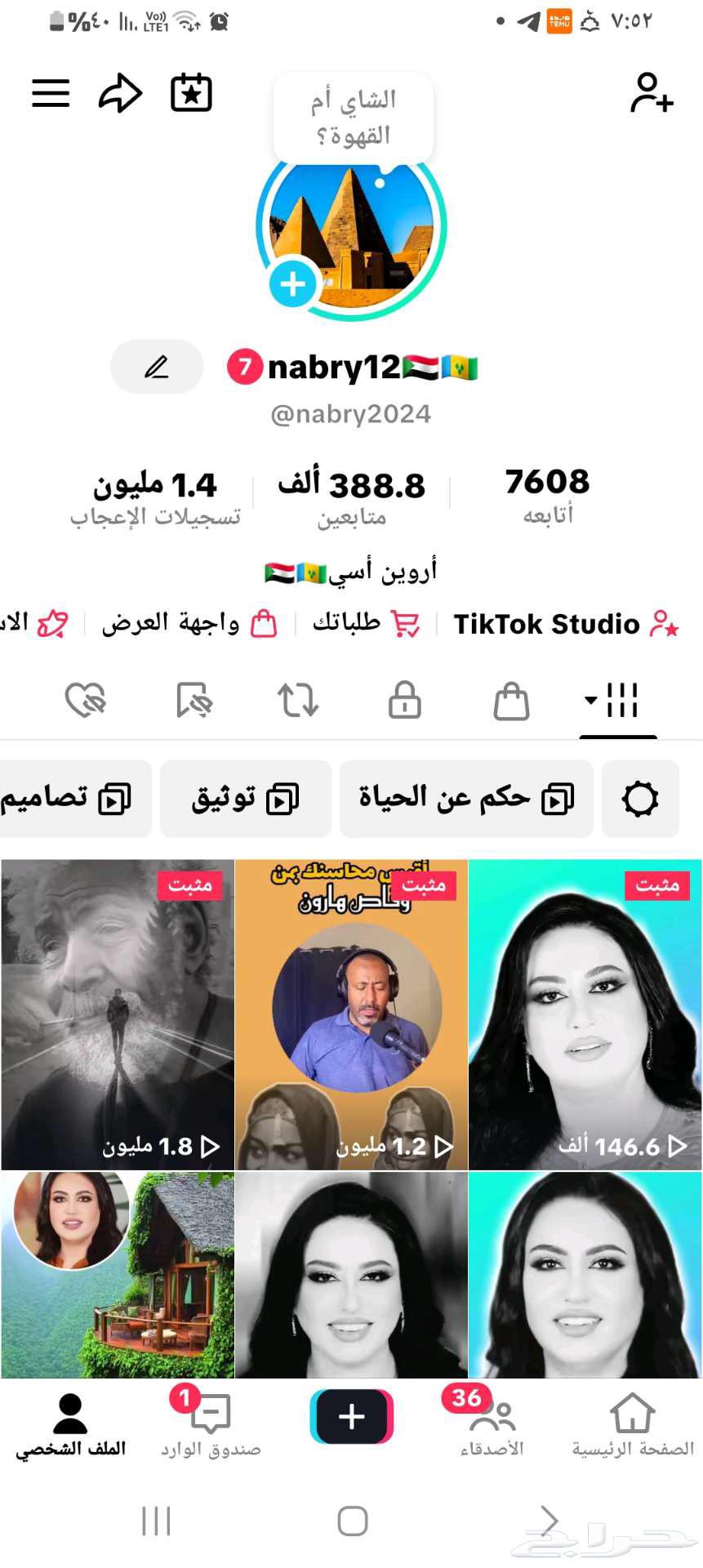This screenshot has height=1568, width=703.
Task: Open the private videos lock tab
Action: coord(404,701)
